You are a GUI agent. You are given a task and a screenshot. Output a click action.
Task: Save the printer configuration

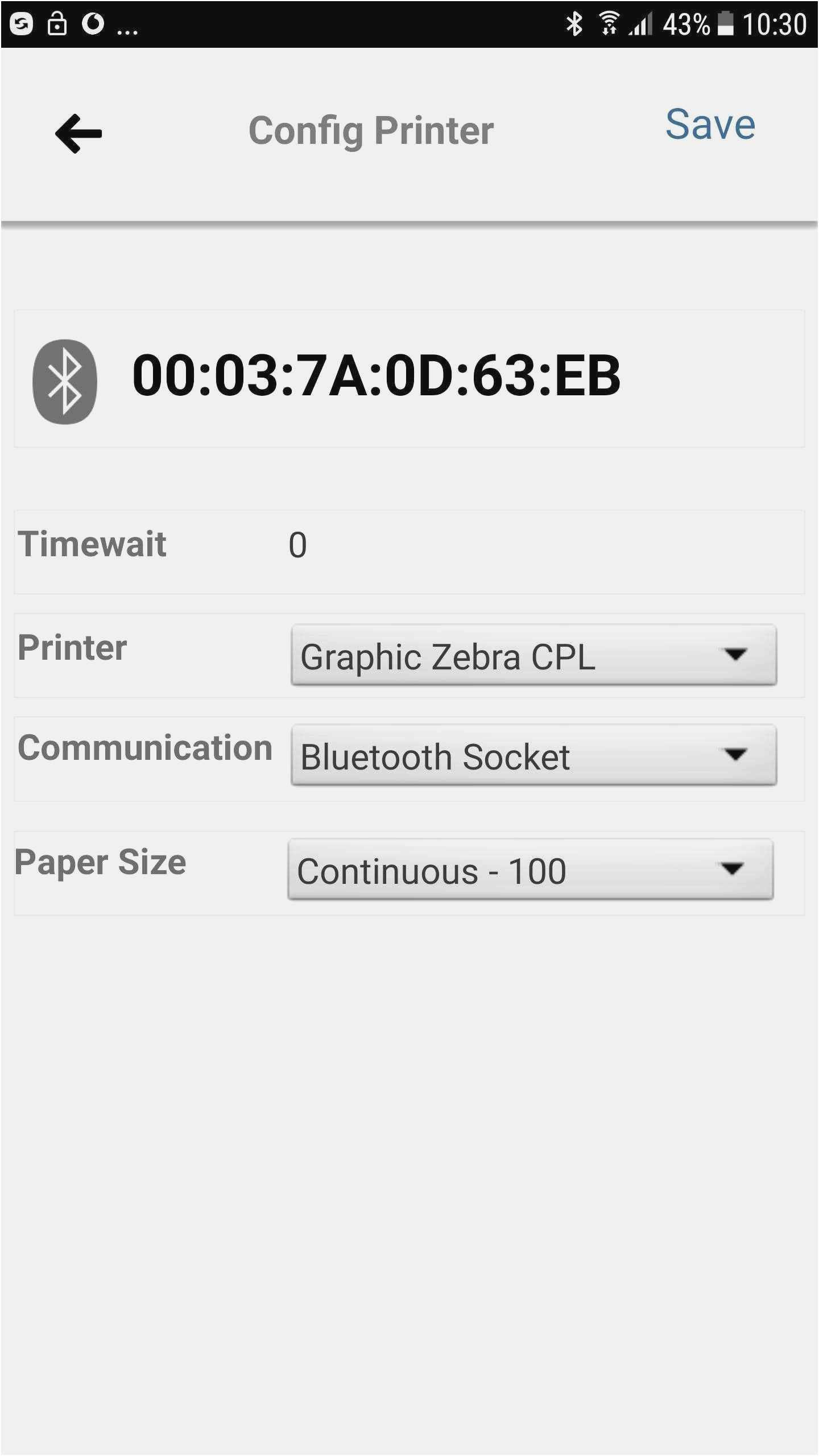[710, 125]
